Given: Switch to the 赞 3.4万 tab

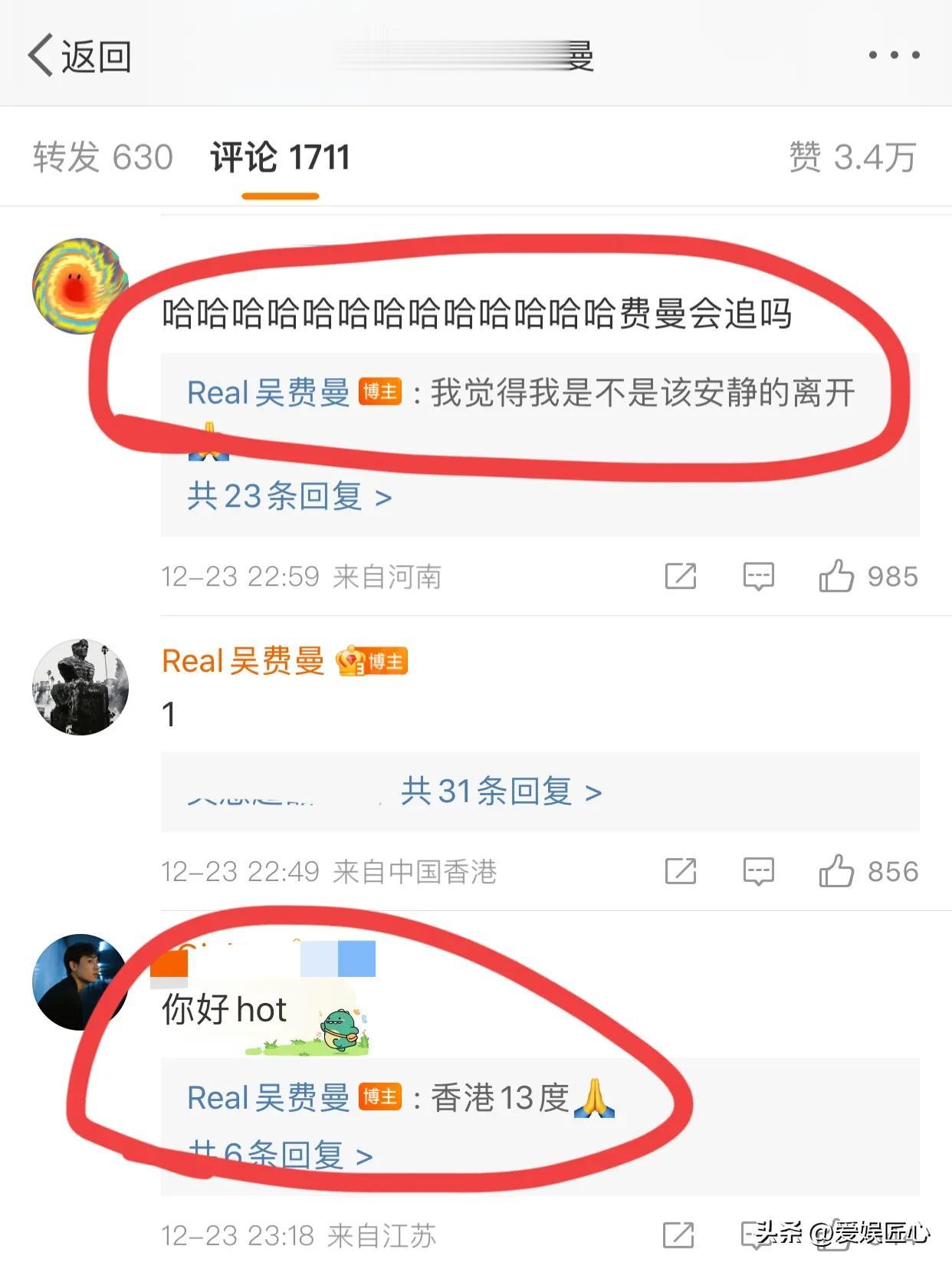Looking at the screenshot, I should (852, 157).
